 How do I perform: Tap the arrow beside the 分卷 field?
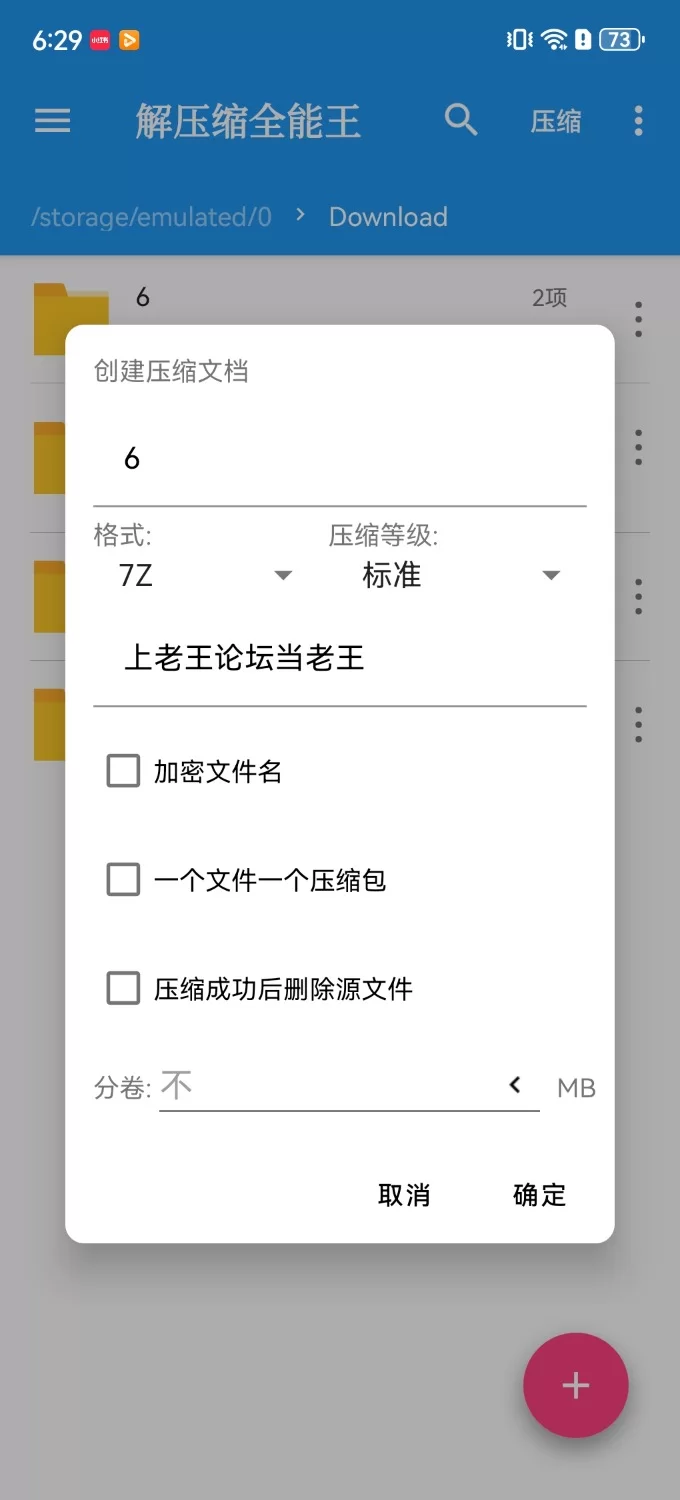tap(515, 1085)
